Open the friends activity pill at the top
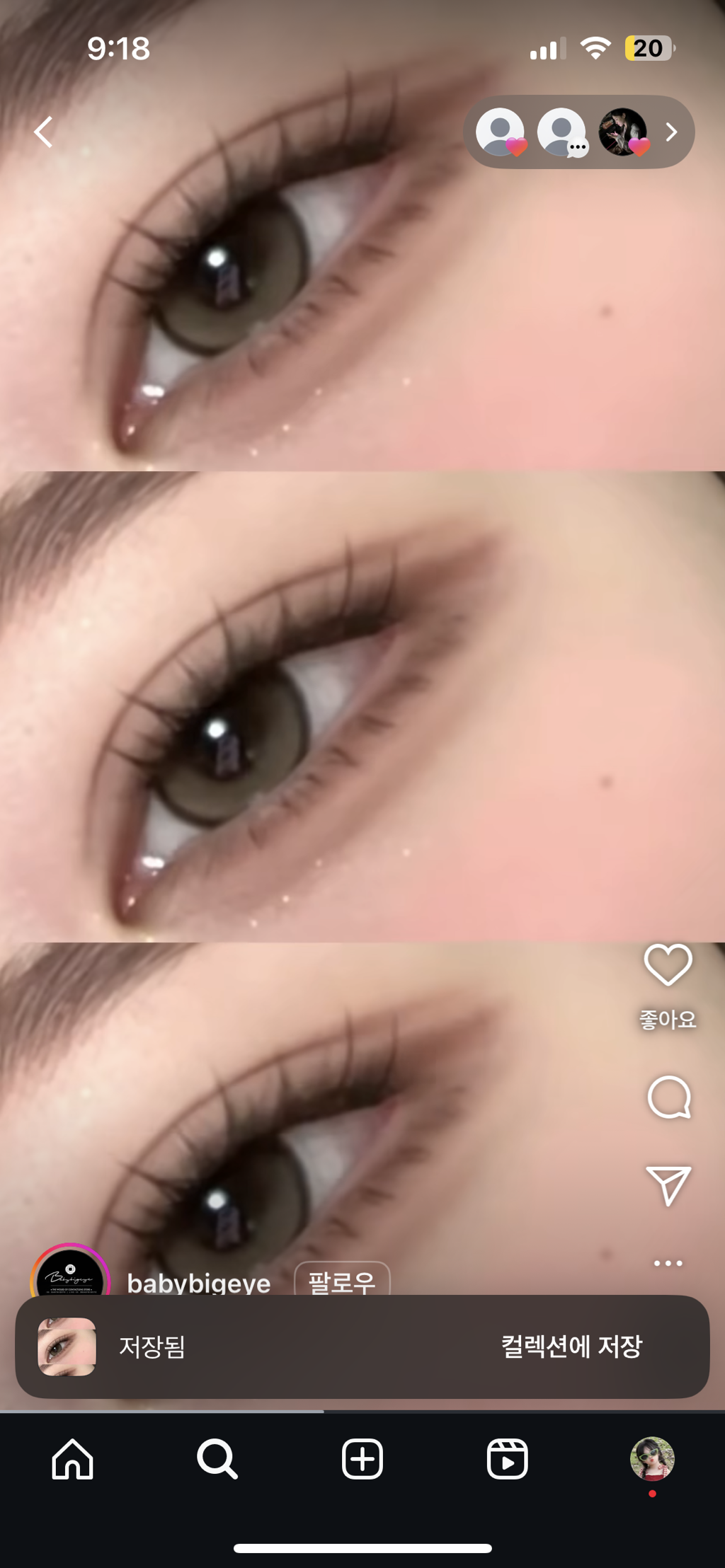 pyautogui.click(x=578, y=132)
